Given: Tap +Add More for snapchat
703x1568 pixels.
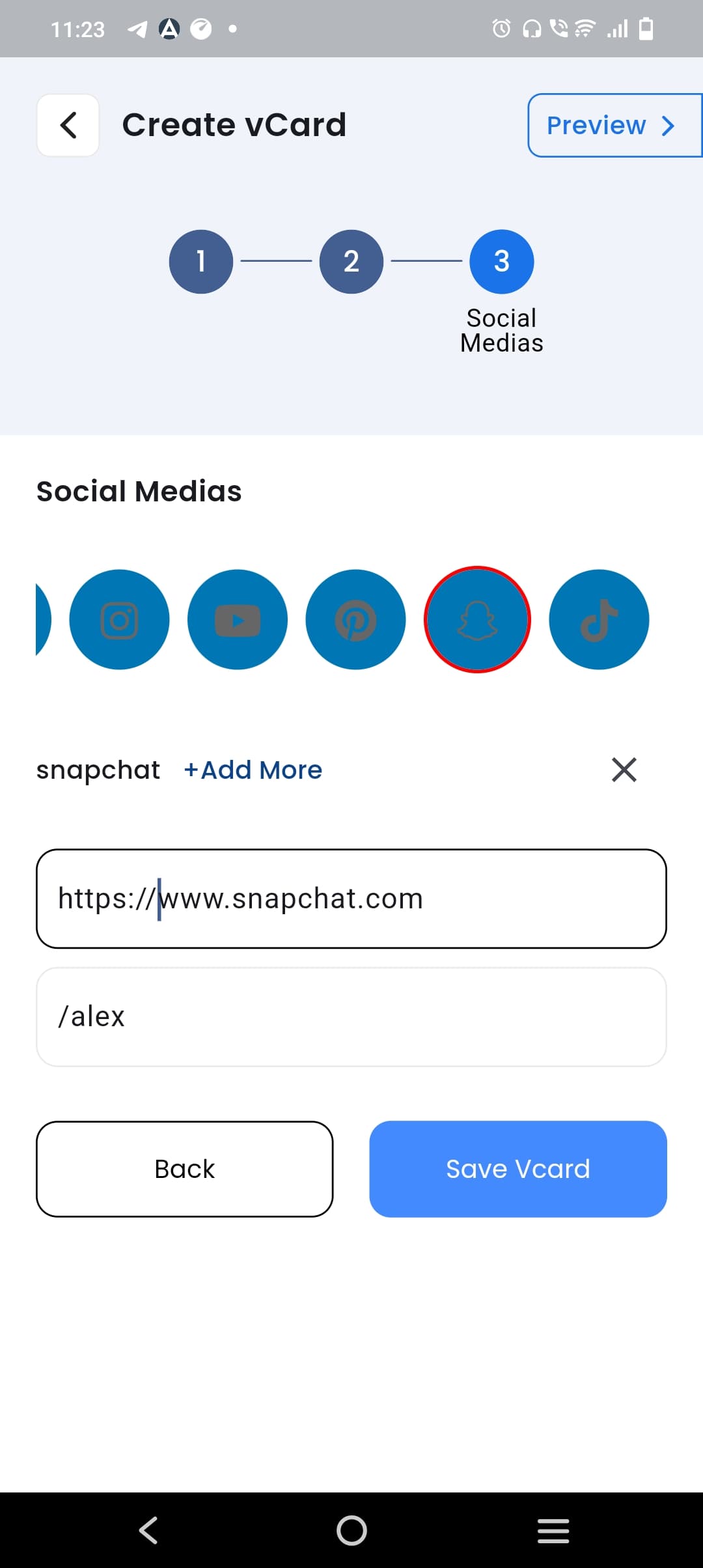Looking at the screenshot, I should 253,770.
